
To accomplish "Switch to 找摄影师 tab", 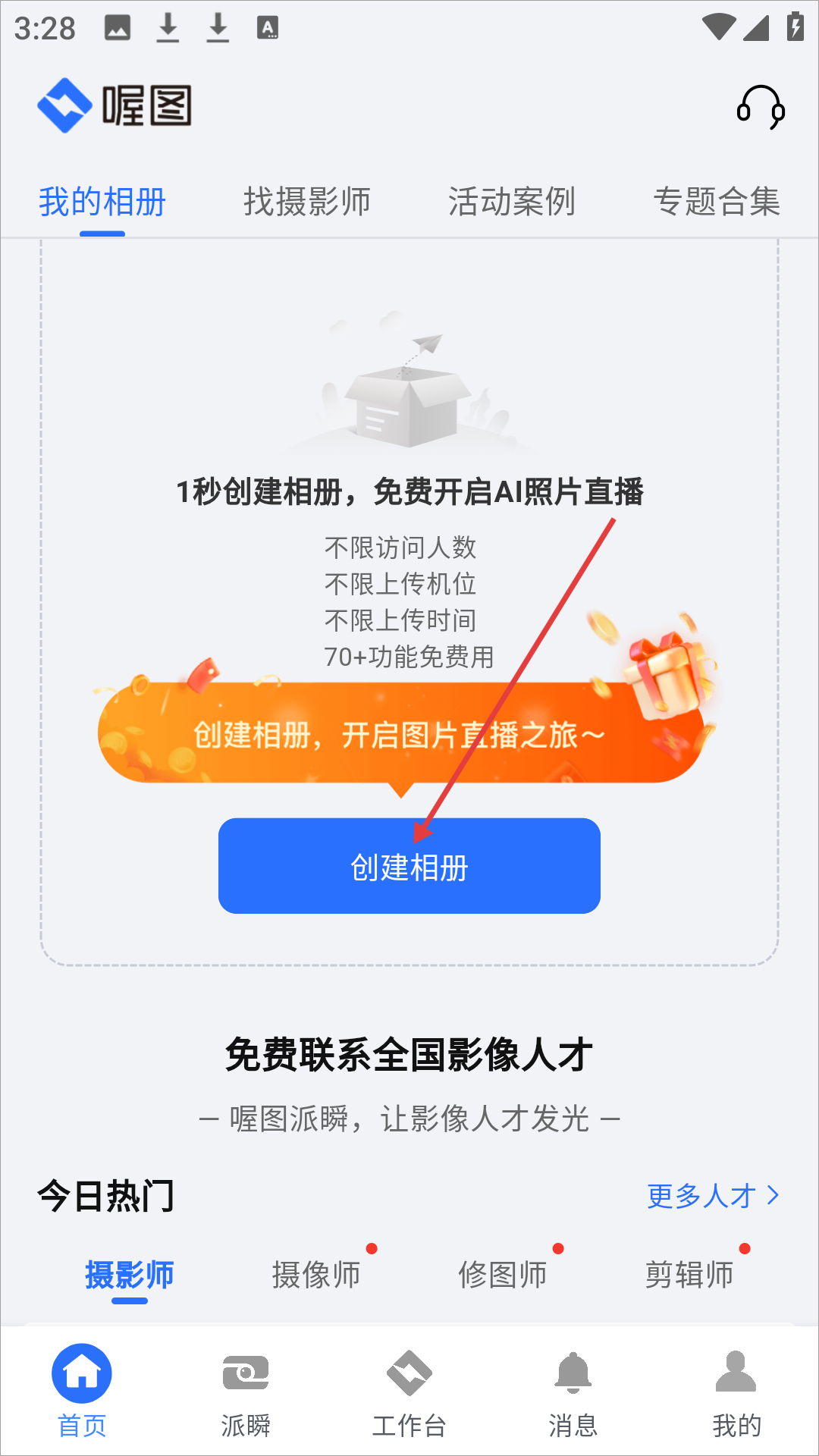I will click(x=307, y=202).
